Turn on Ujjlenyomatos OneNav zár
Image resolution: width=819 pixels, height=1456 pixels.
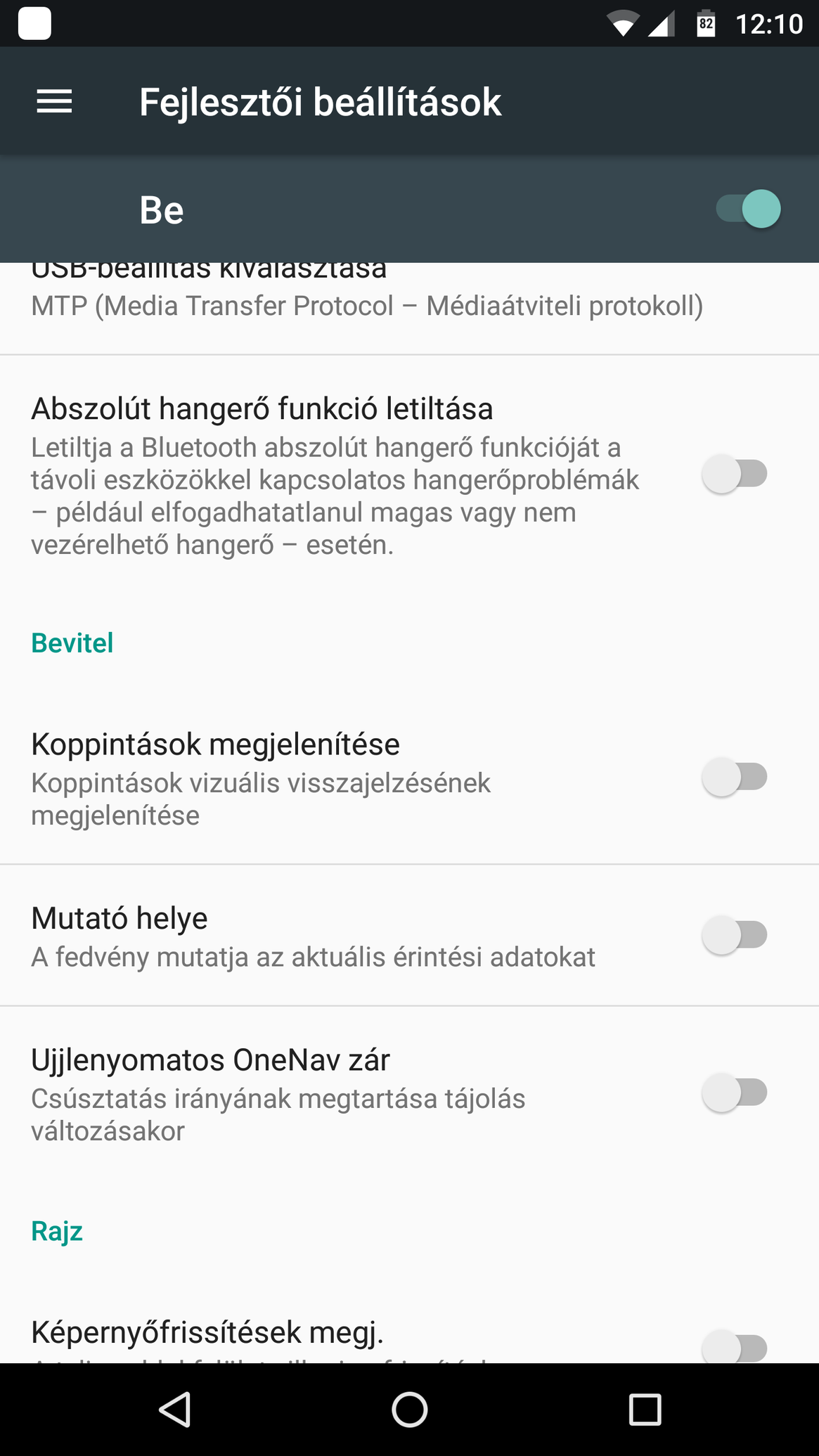pyautogui.click(x=735, y=1093)
